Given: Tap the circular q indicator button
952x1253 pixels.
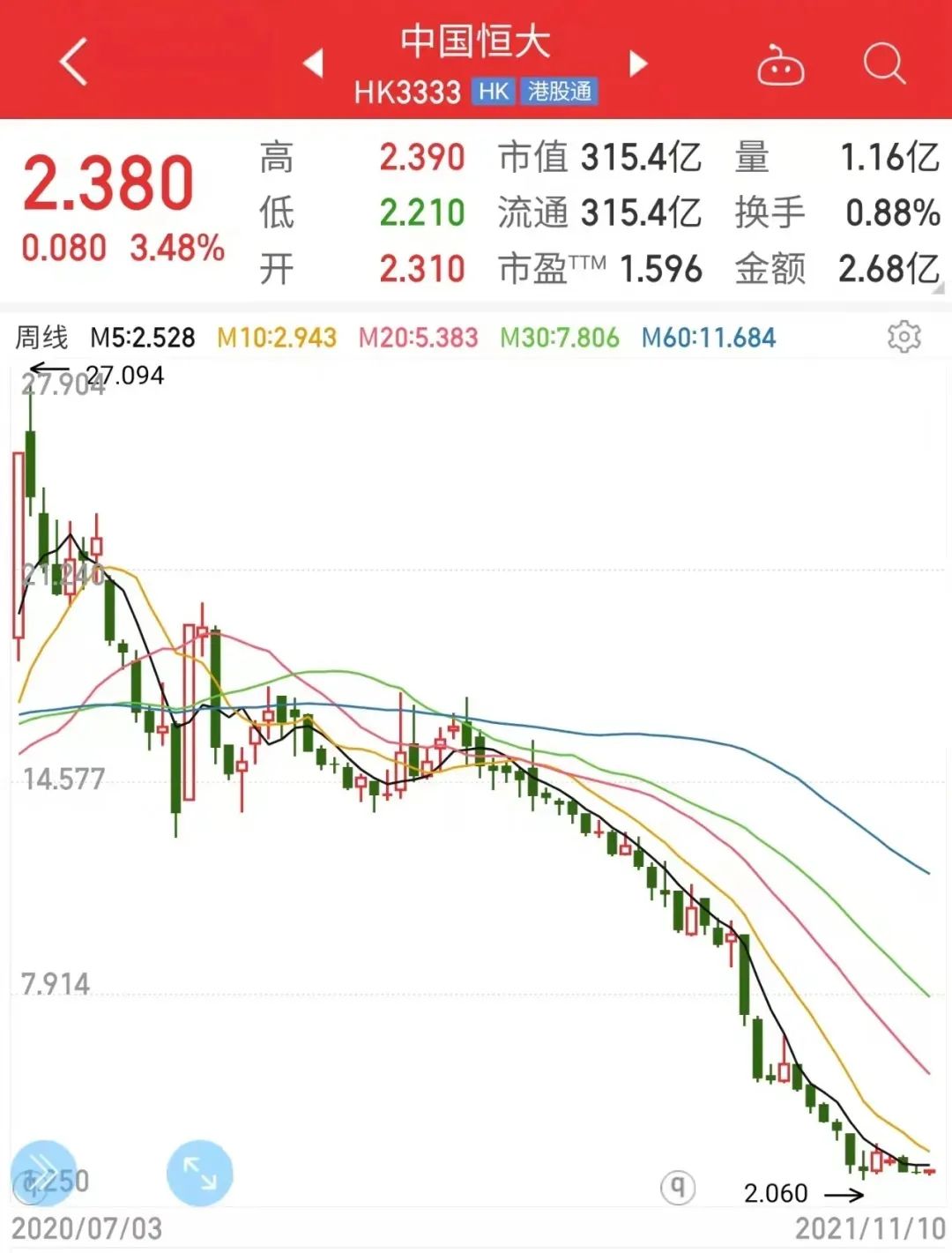Looking at the screenshot, I should click(679, 1188).
